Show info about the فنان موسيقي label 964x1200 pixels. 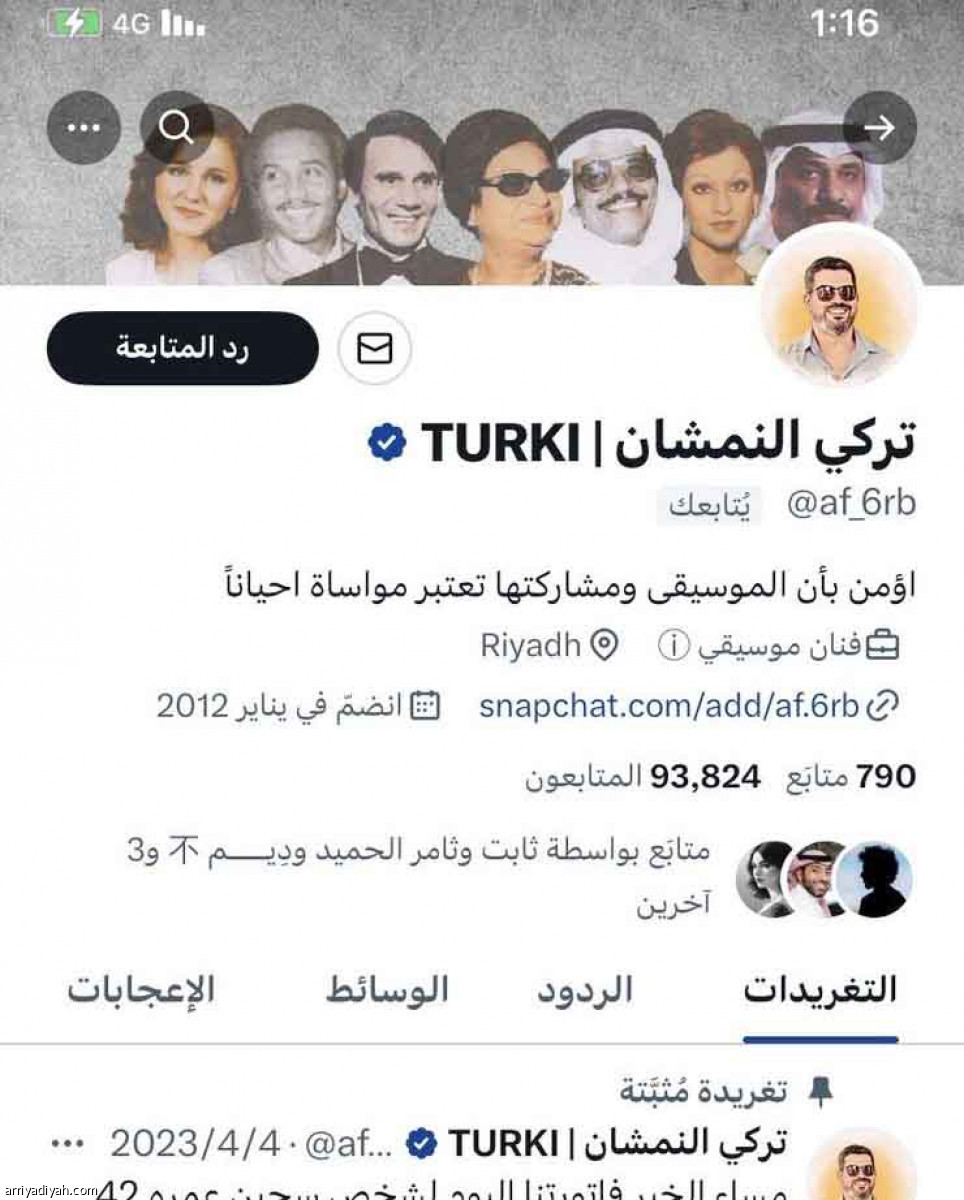pos(675,646)
